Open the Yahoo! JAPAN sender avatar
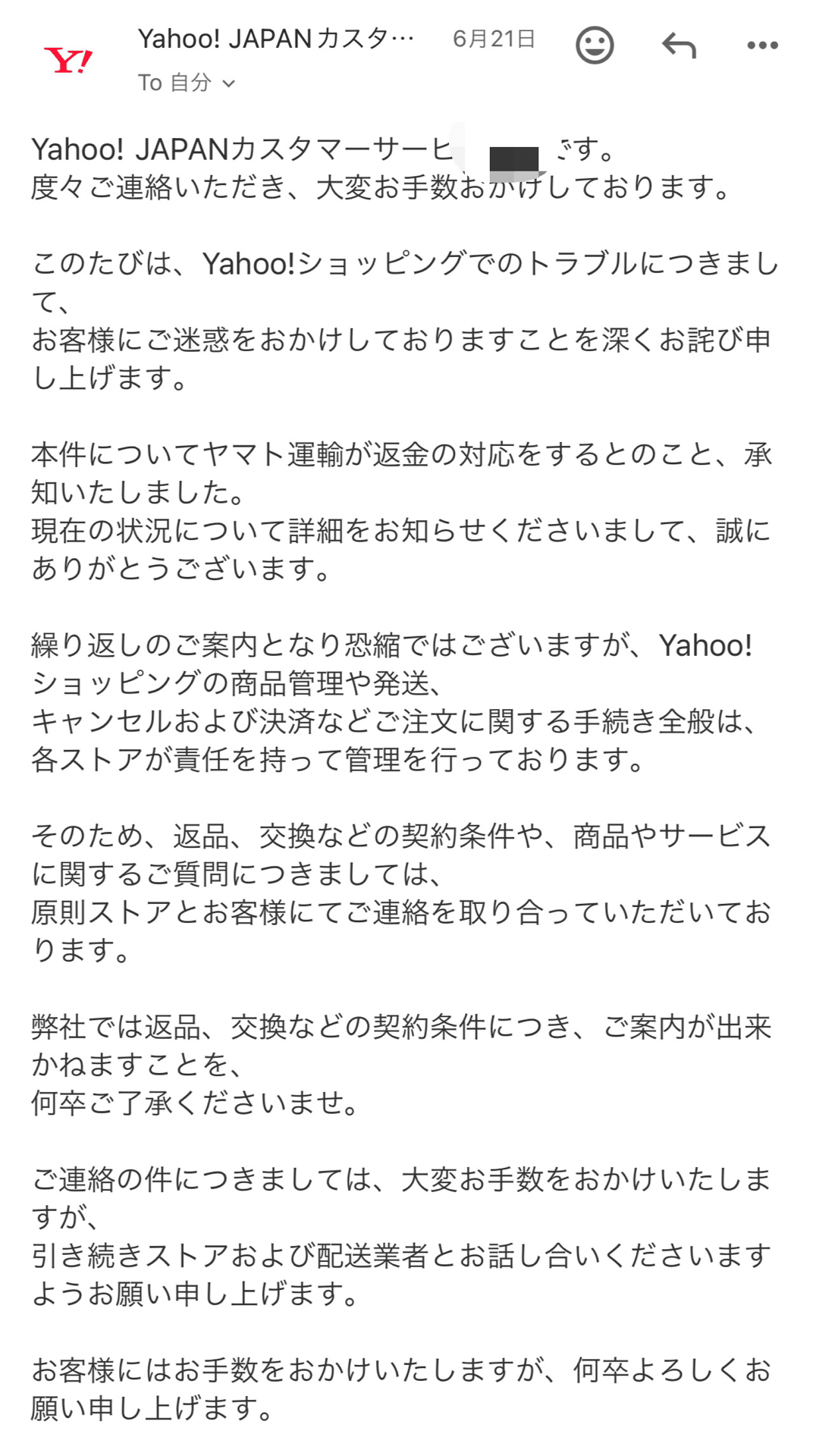The width and height of the screenshot is (816, 1456). (x=68, y=59)
